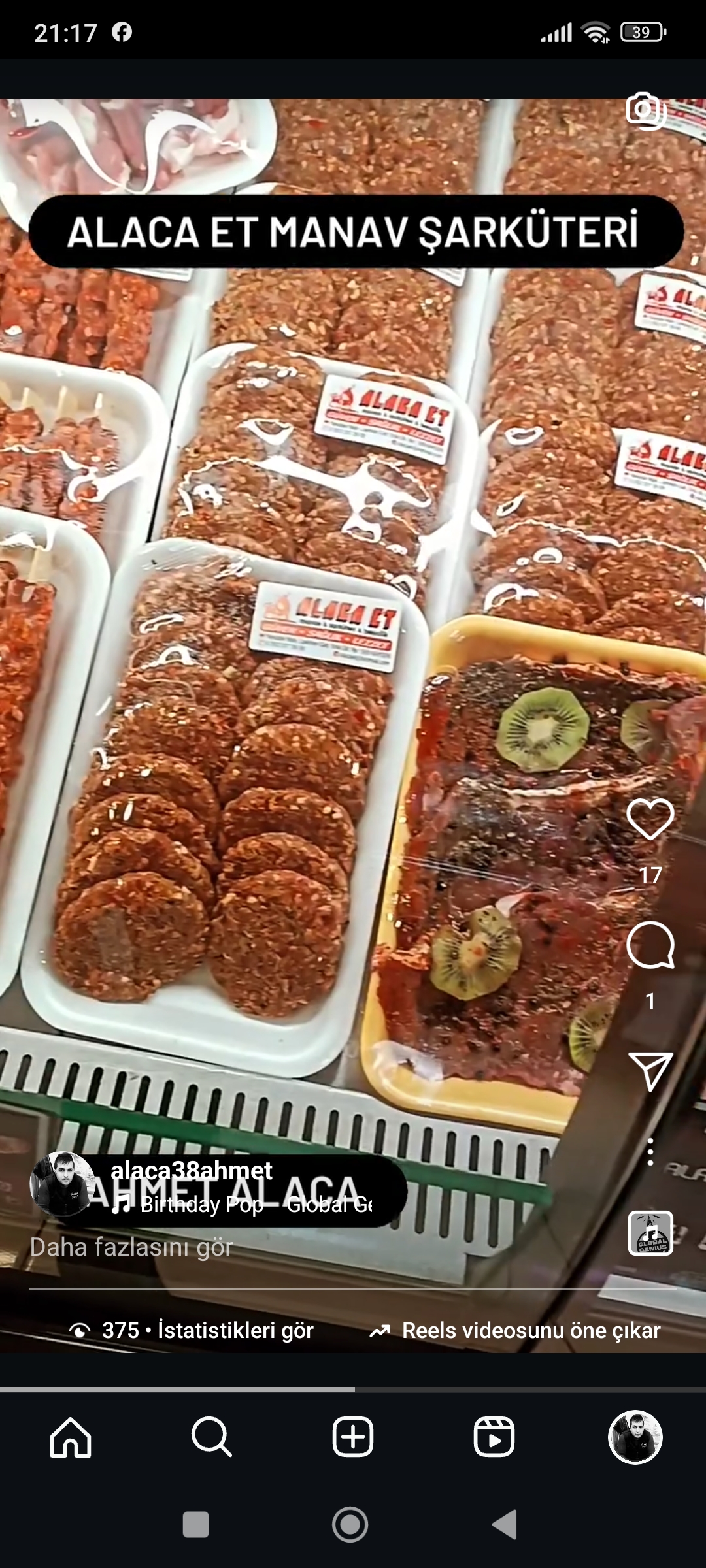Select the Reels tab in bottom navigation

point(494,1437)
